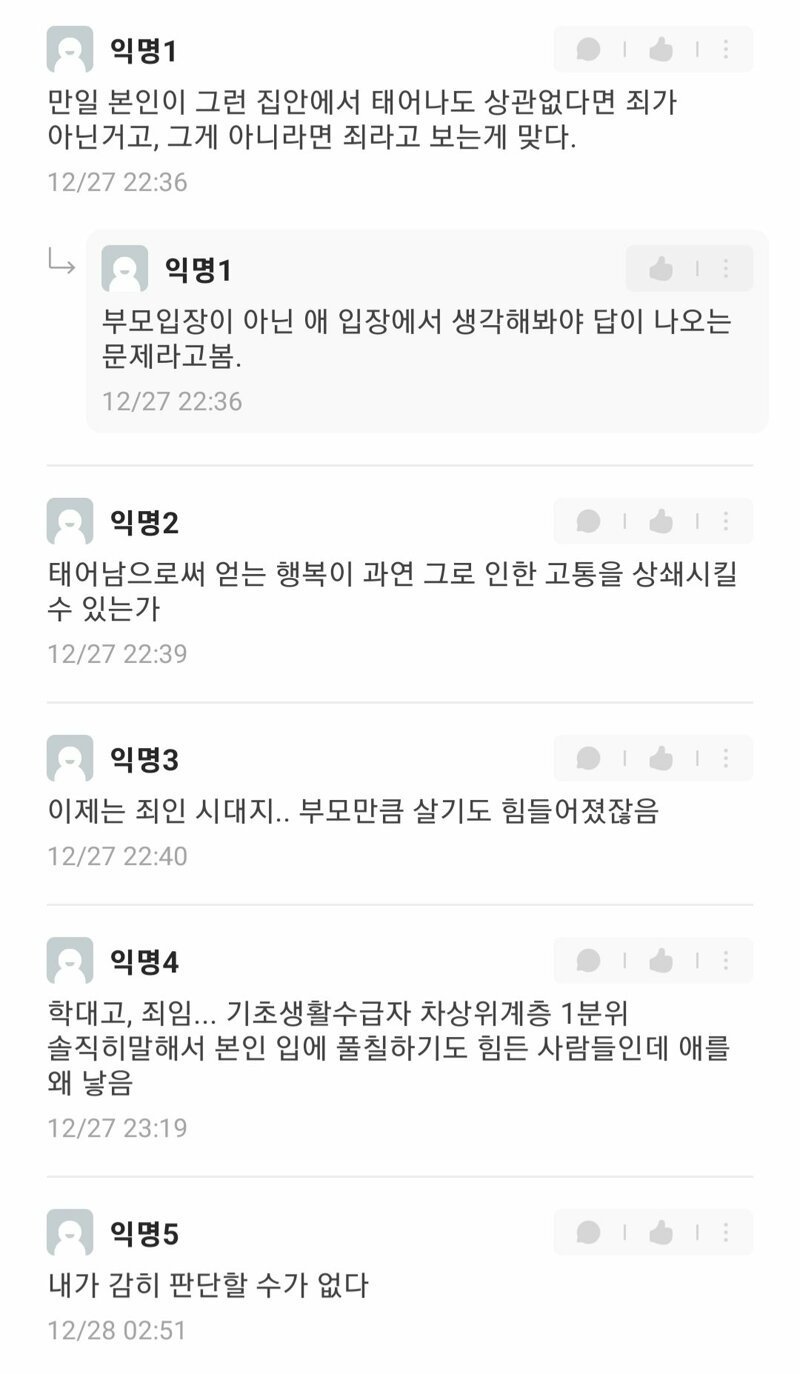
Task: Like 익명5's comment
Action: pyautogui.click(x=660, y=1232)
